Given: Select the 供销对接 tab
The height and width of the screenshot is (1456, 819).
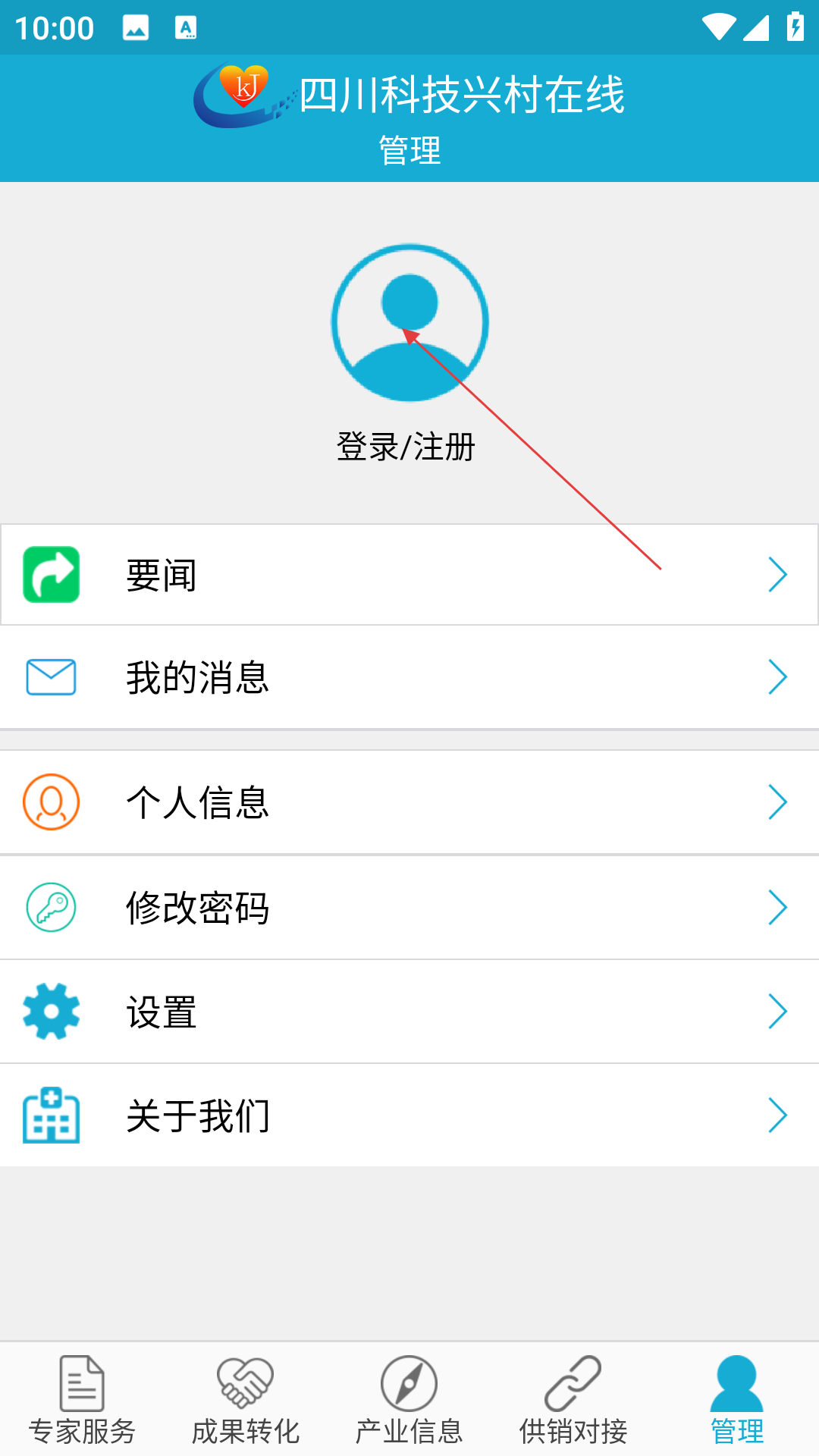Looking at the screenshot, I should click(x=573, y=1400).
